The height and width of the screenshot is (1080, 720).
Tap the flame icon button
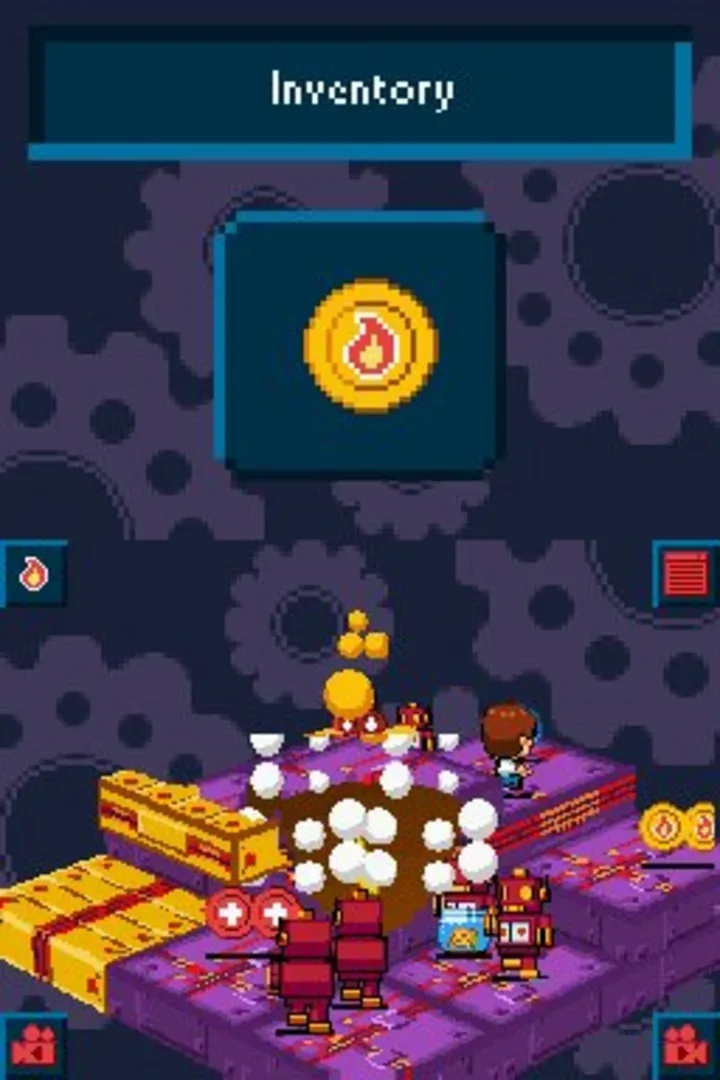pyautogui.click(x=33, y=573)
